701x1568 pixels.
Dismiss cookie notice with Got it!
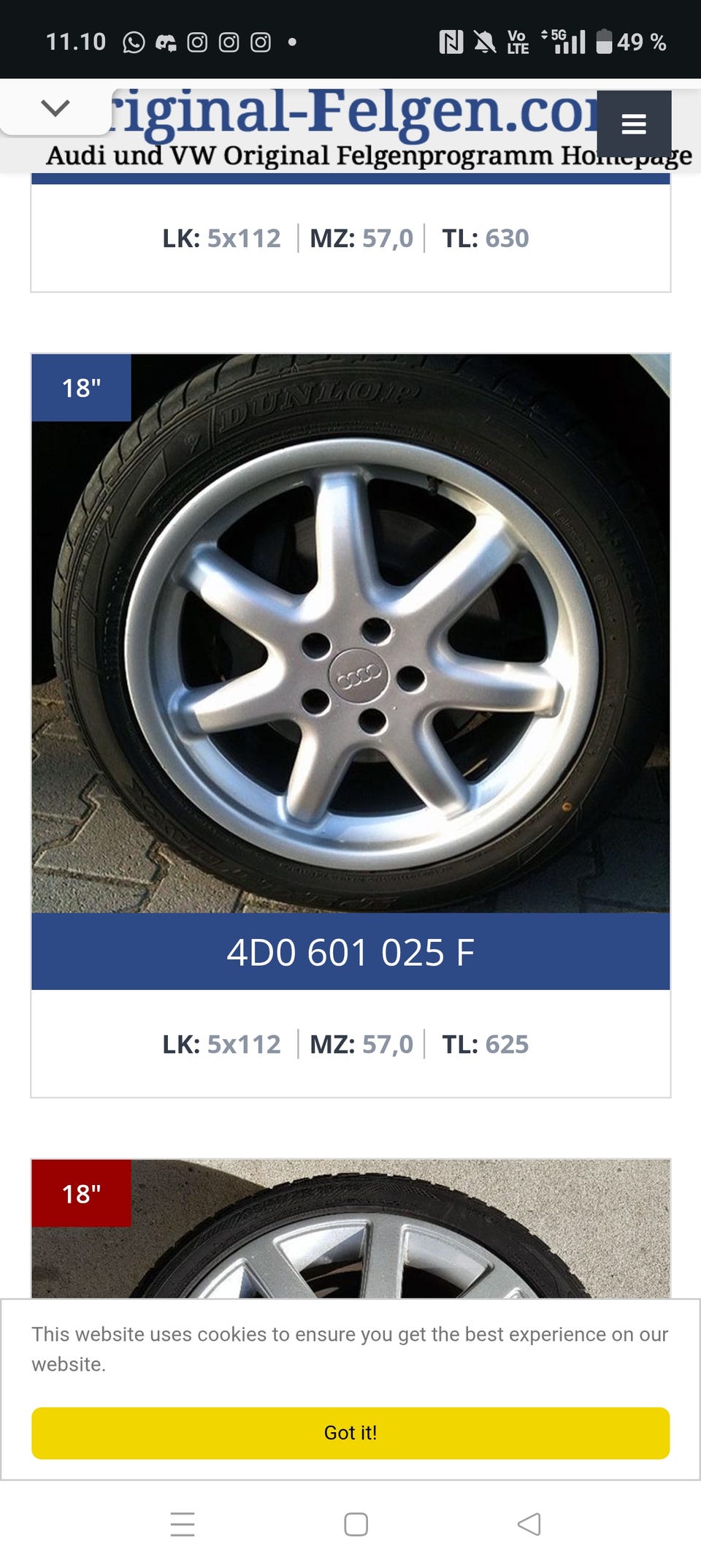pyautogui.click(x=350, y=1432)
